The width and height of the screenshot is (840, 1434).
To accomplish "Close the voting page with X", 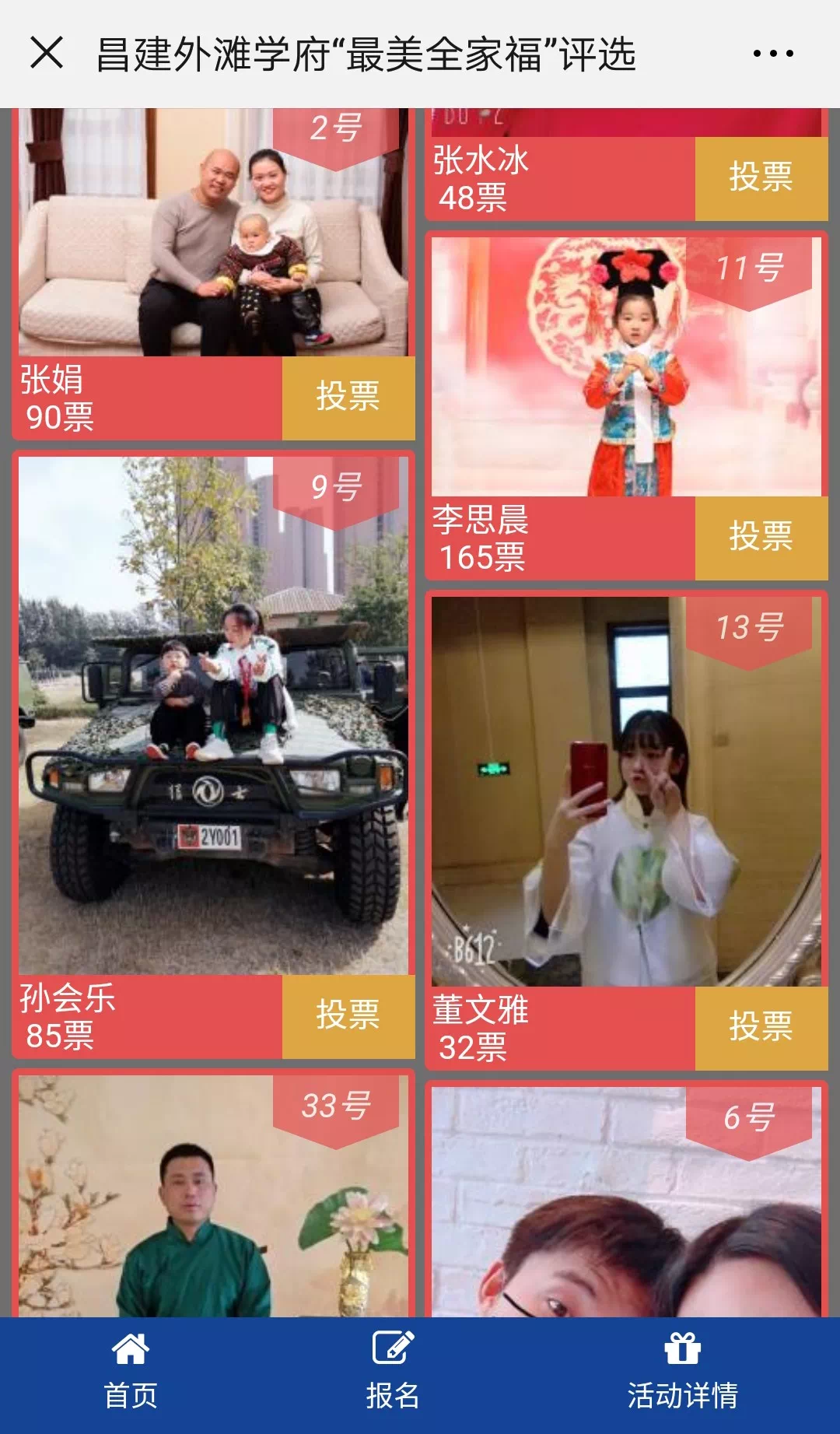I will point(47,54).
